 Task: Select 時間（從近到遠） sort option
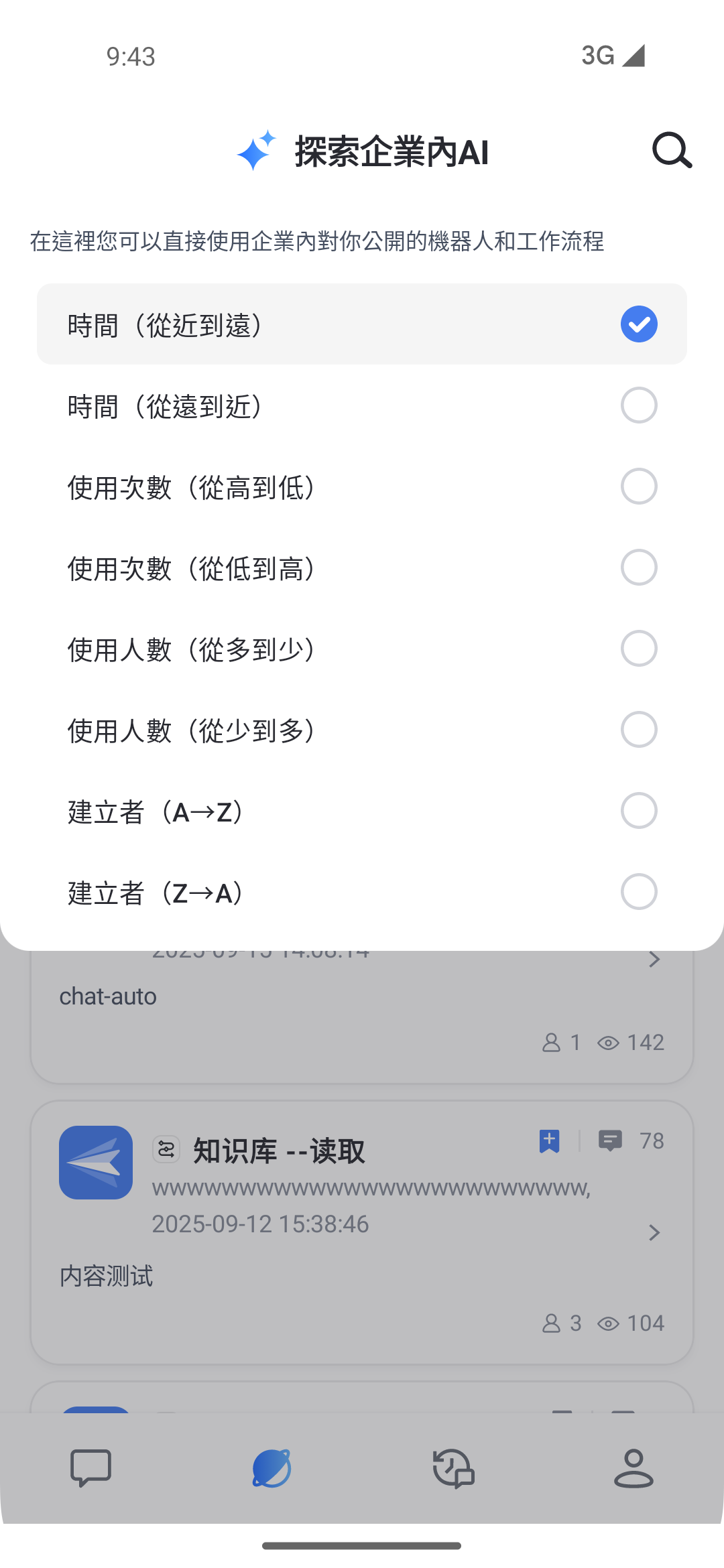[362, 324]
